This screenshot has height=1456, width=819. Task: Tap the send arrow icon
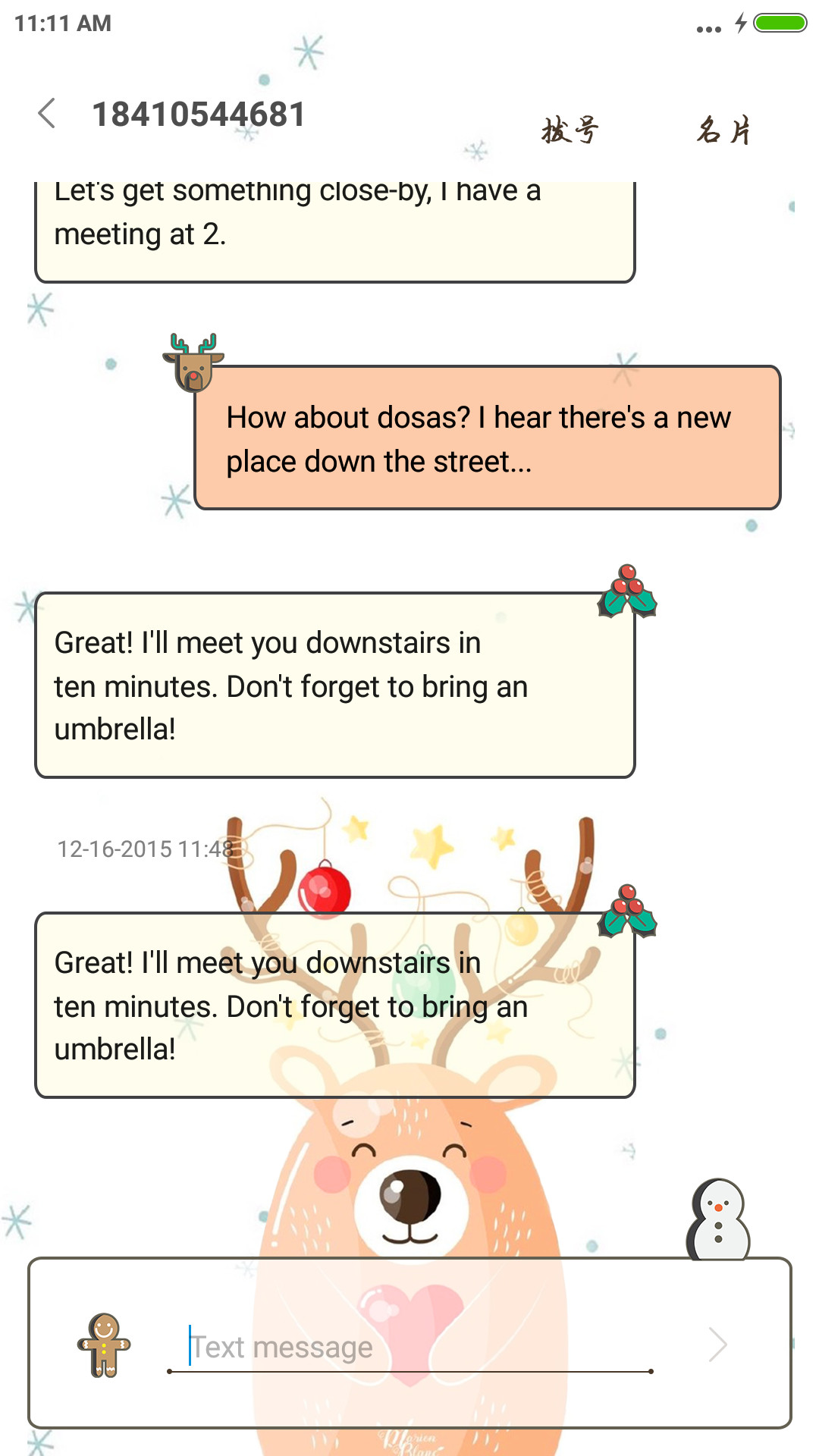[x=717, y=1345]
